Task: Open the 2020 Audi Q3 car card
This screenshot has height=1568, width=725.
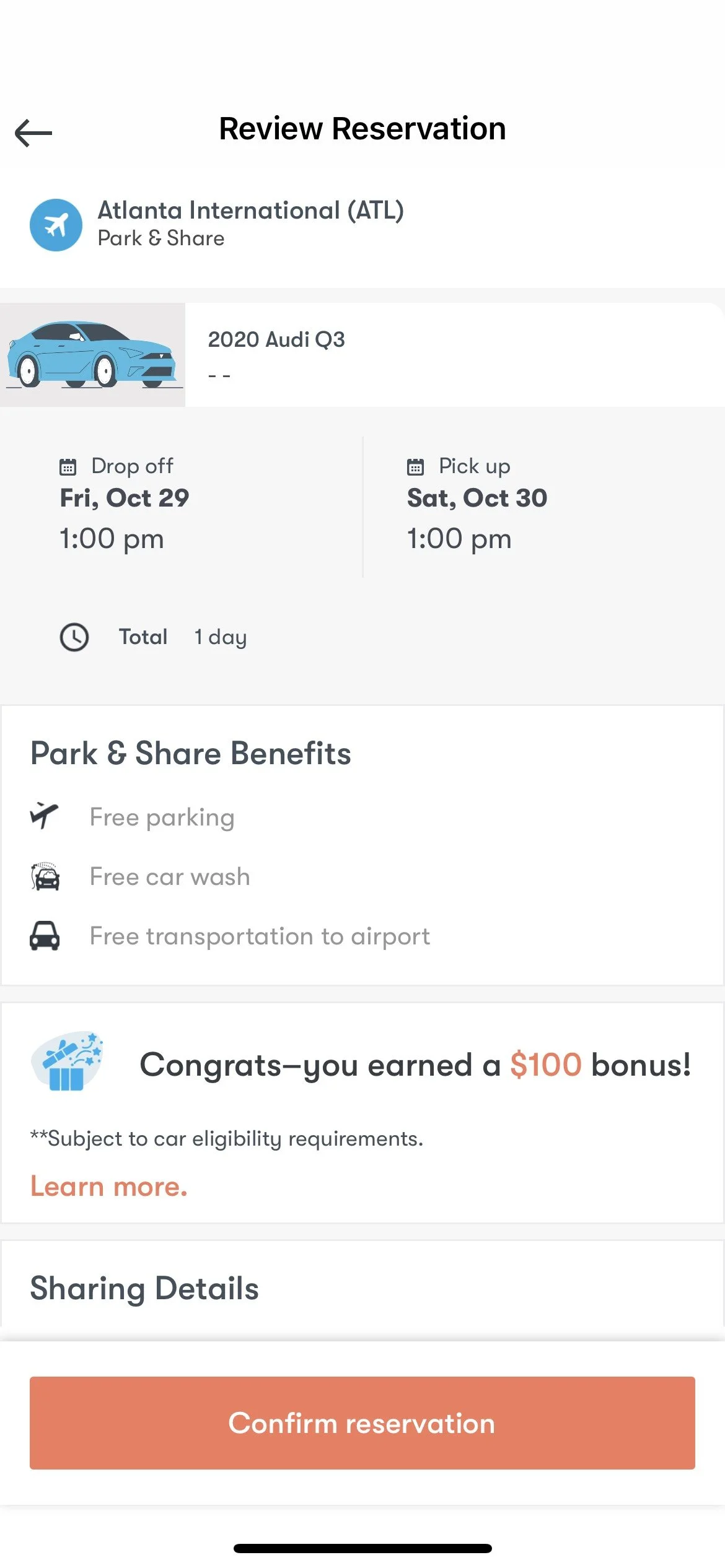Action: (362, 355)
